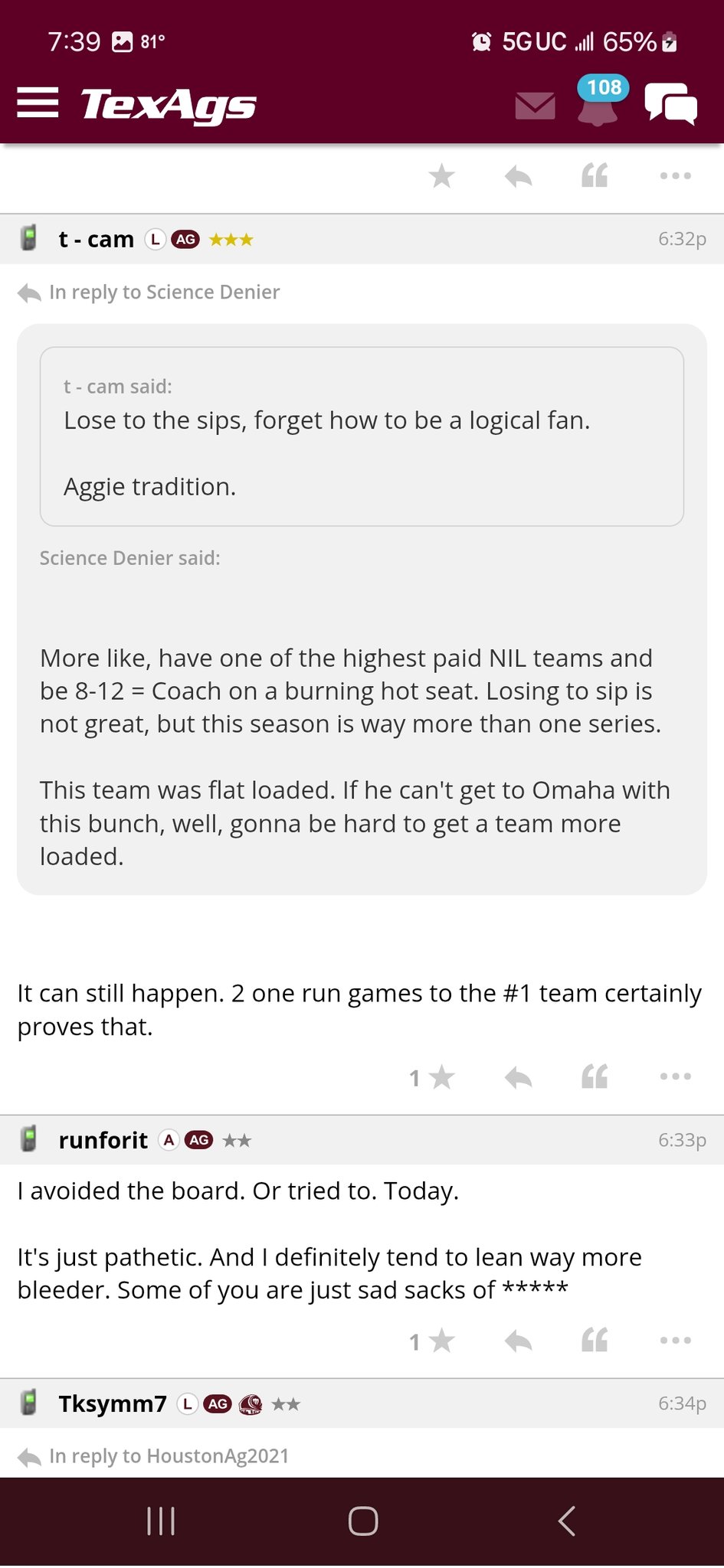
Task: Open the private messages envelope
Action: pyautogui.click(x=536, y=106)
